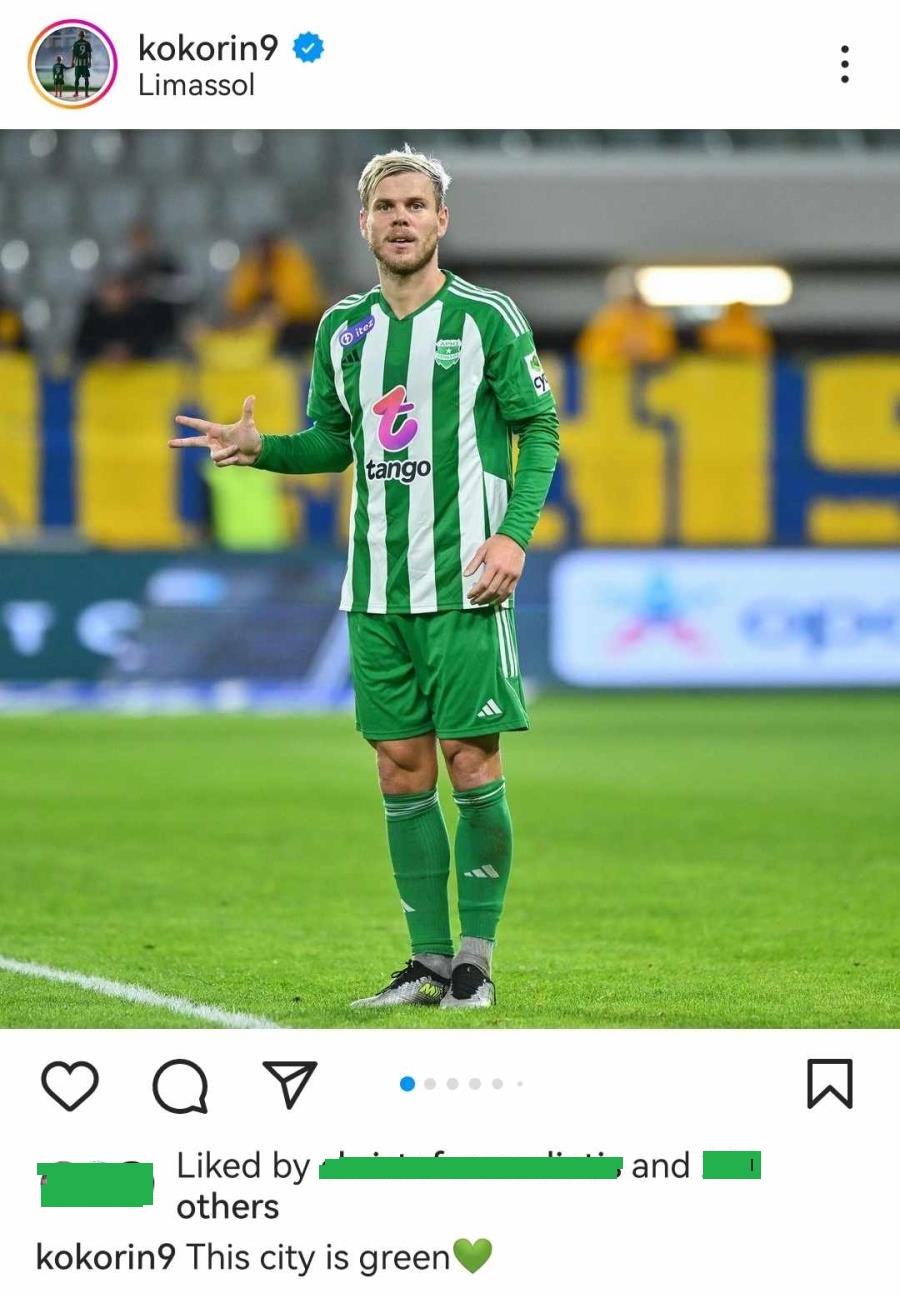The image size is (900, 1298).
Task: Share the post with the paper plane icon
Action: 290,1084
